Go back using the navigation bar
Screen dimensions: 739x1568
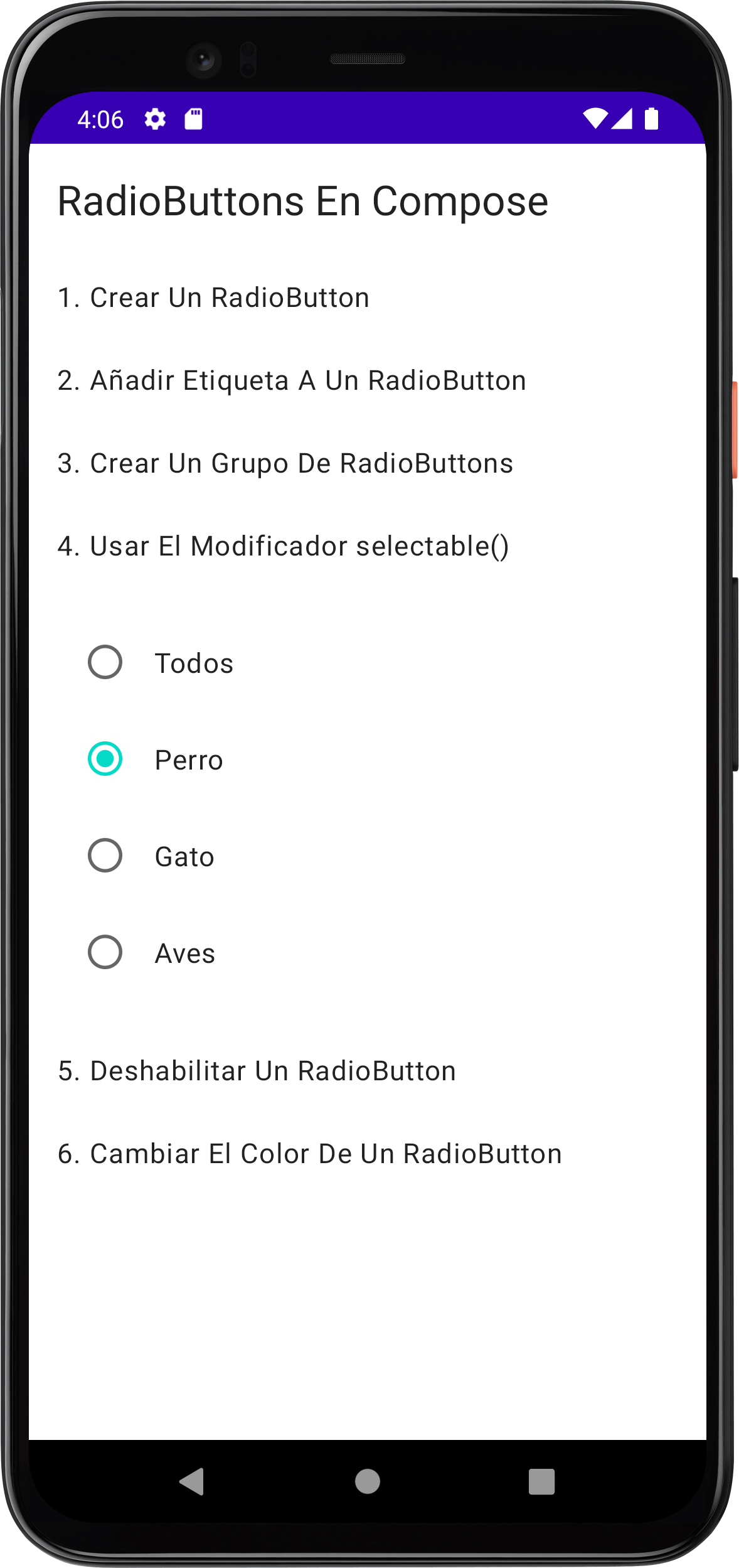click(192, 1481)
